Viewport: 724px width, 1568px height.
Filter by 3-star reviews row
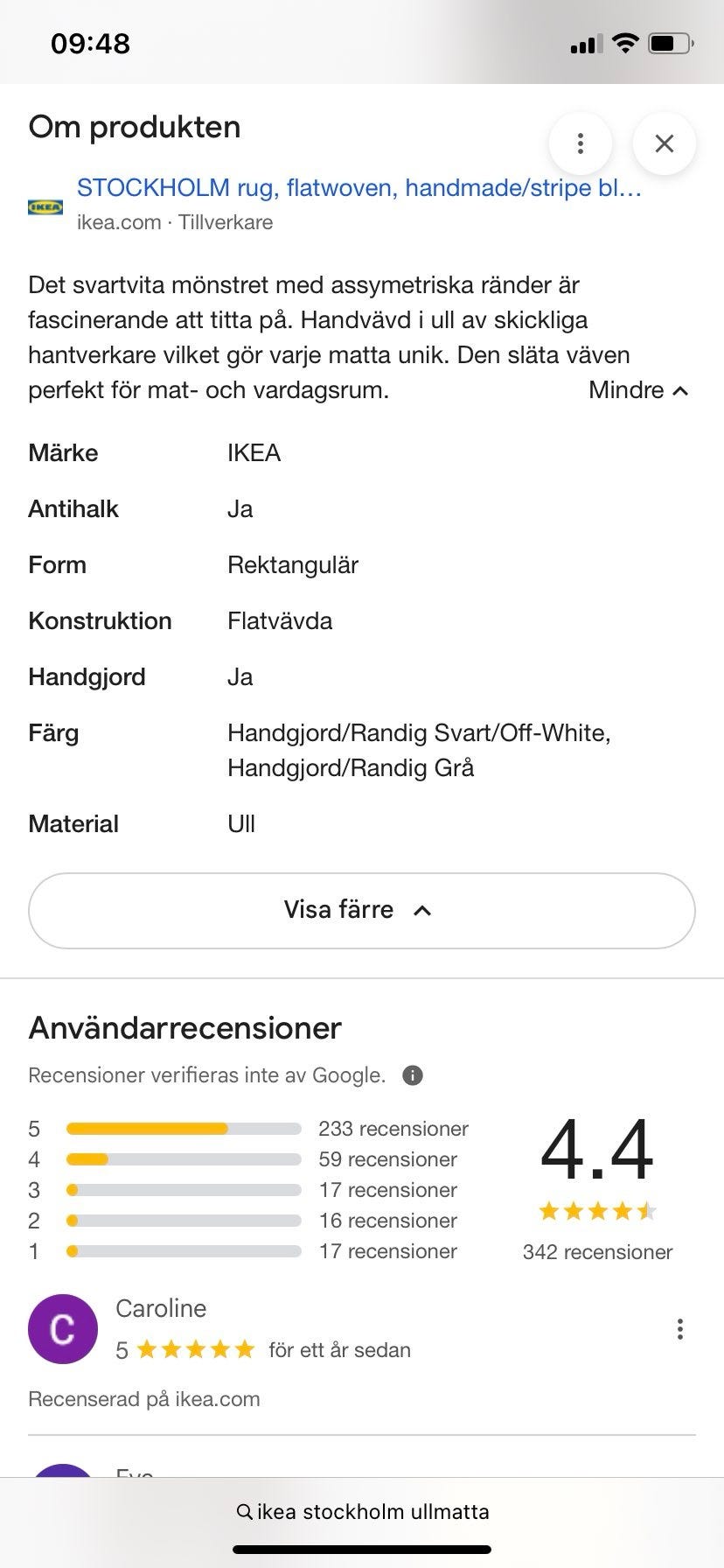click(243, 1190)
